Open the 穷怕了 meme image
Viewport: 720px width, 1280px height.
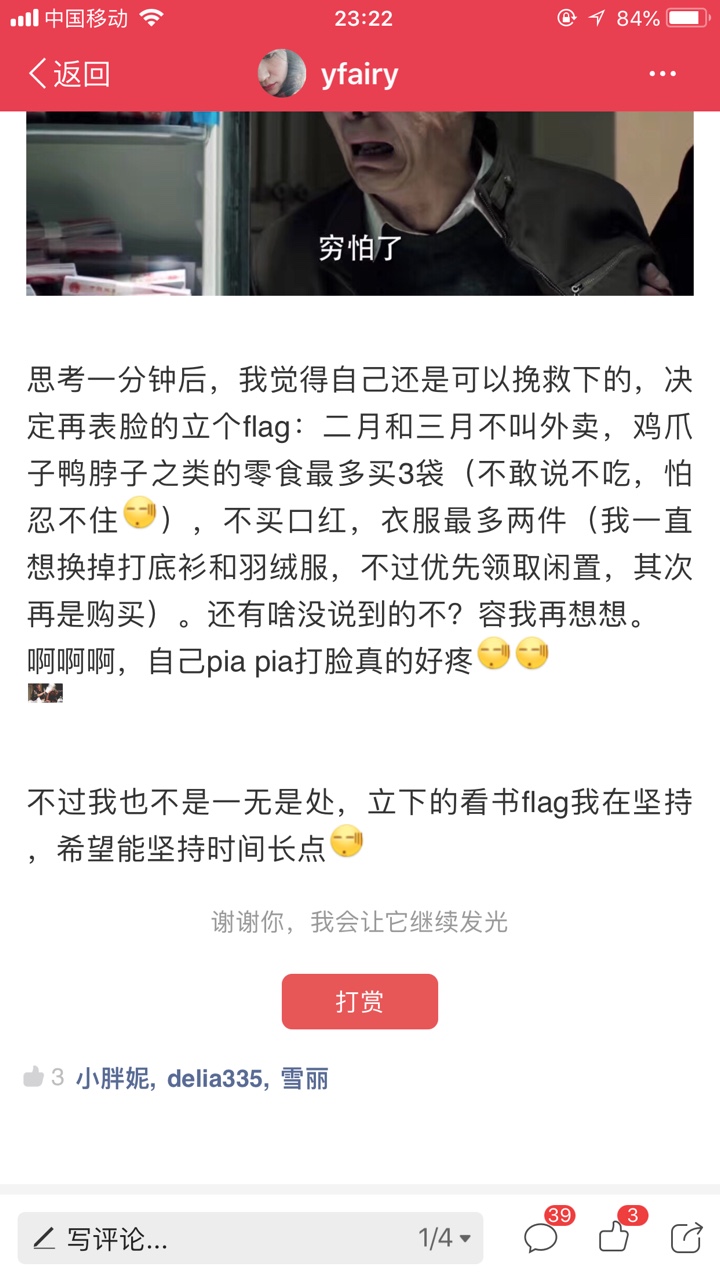click(360, 203)
